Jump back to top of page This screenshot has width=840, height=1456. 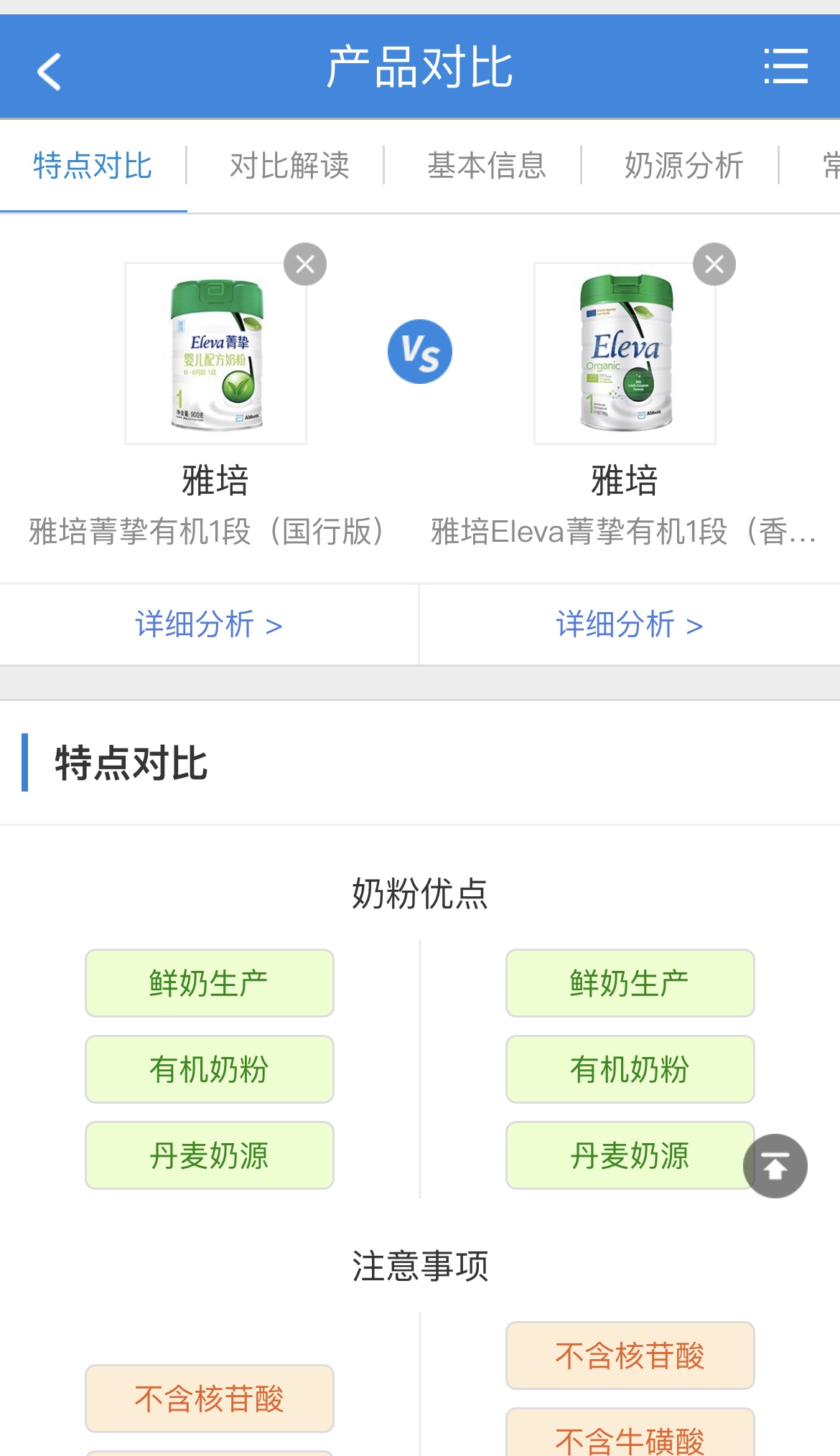point(775,1166)
